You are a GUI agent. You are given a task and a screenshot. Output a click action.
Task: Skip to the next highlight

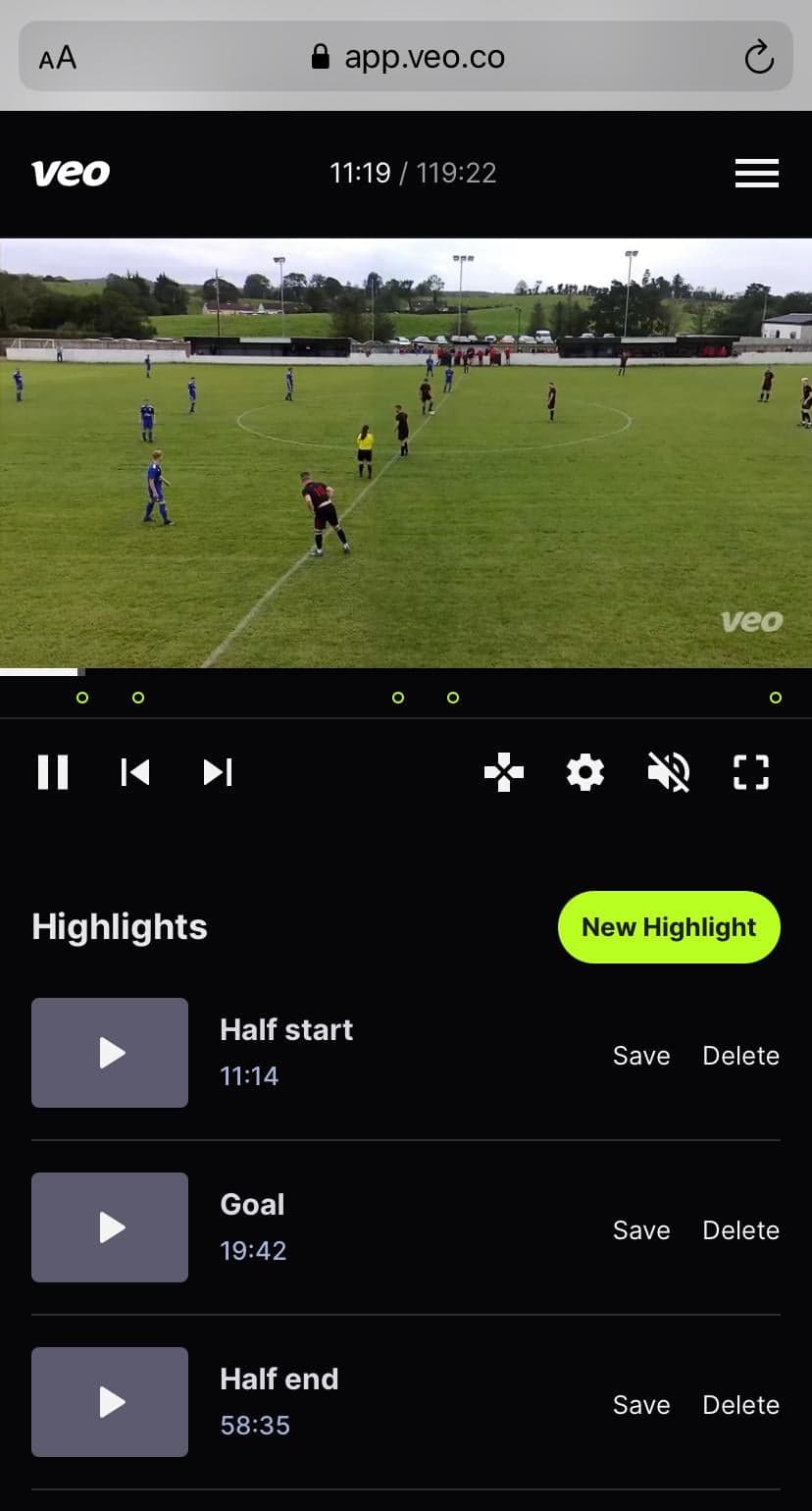click(x=218, y=772)
